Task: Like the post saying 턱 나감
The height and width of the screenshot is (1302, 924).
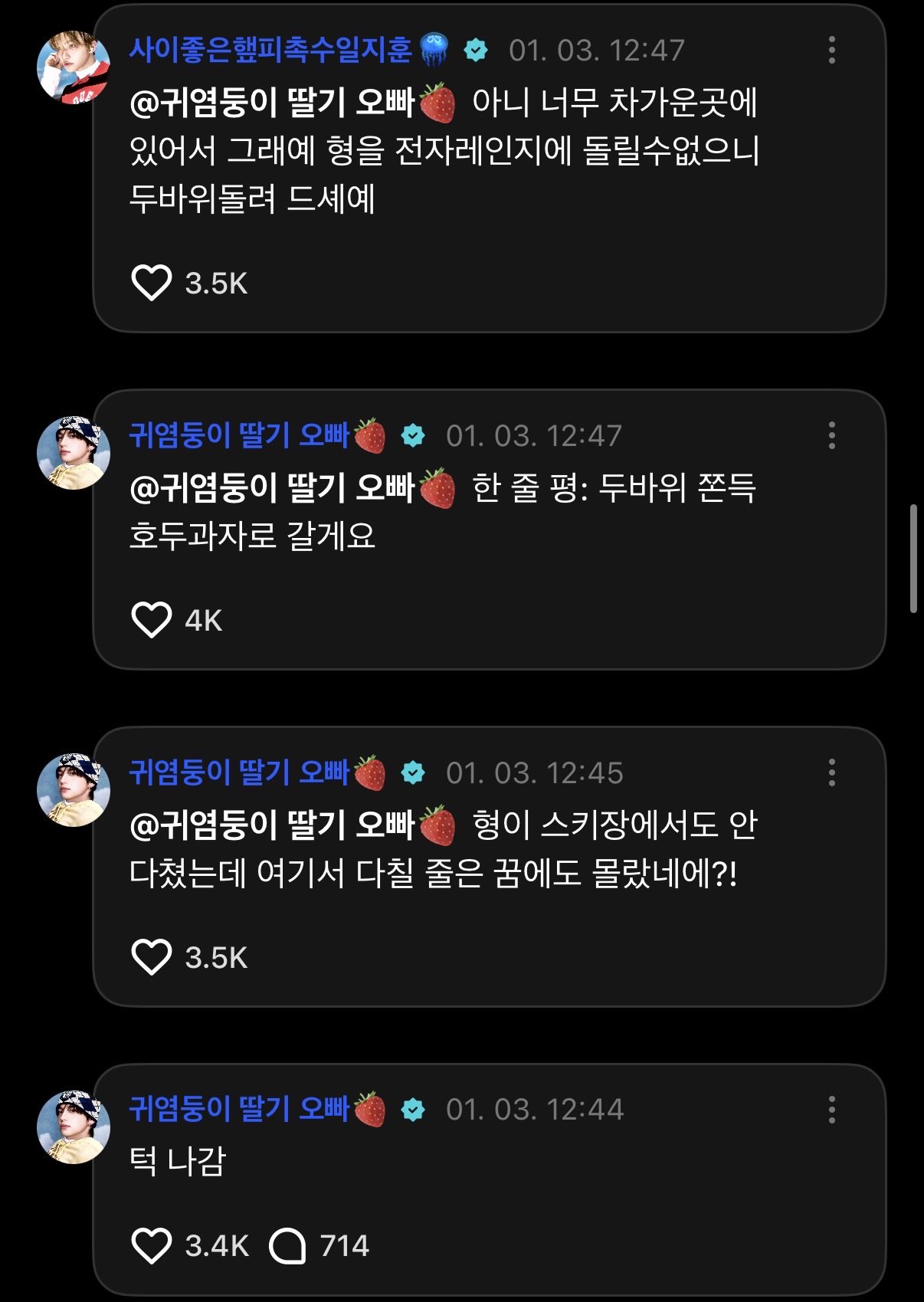Action: pyautogui.click(x=151, y=1245)
